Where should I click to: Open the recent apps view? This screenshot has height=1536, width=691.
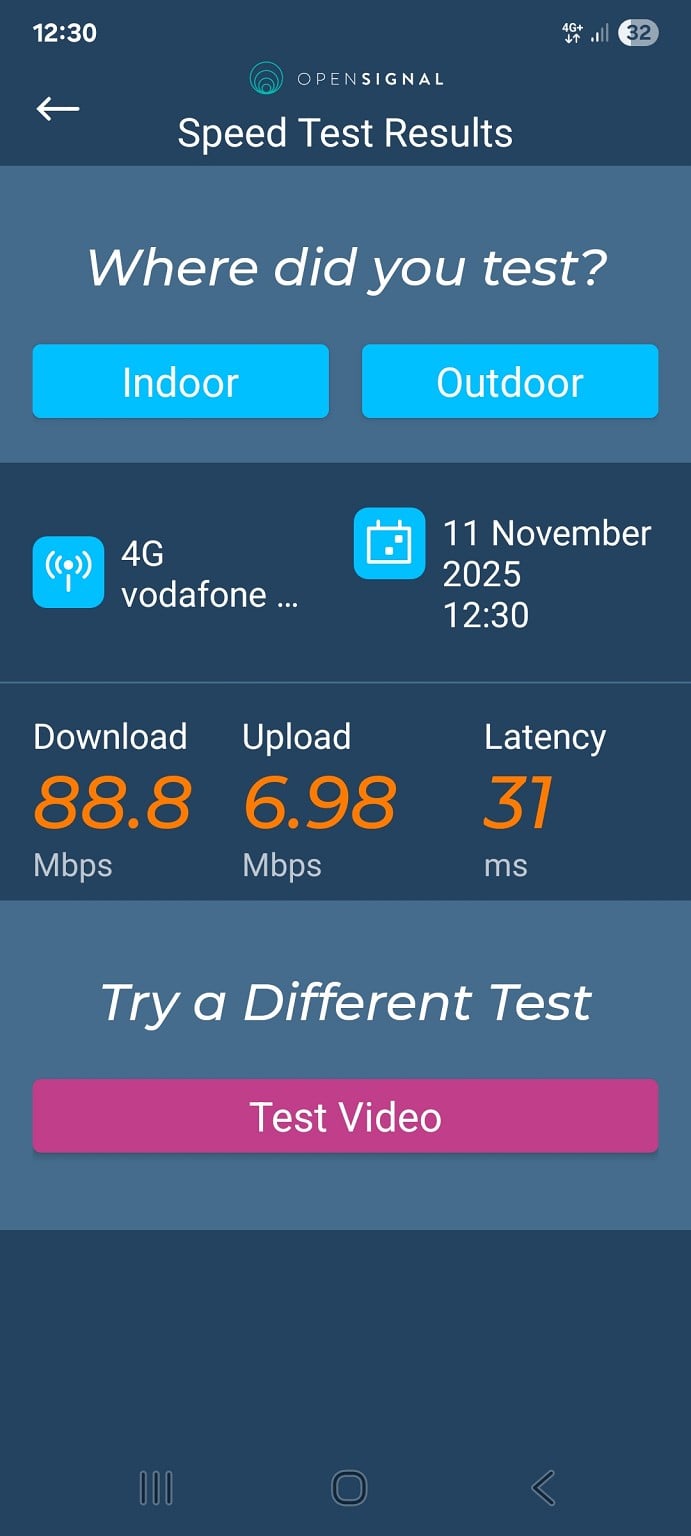click(156, 1488)
